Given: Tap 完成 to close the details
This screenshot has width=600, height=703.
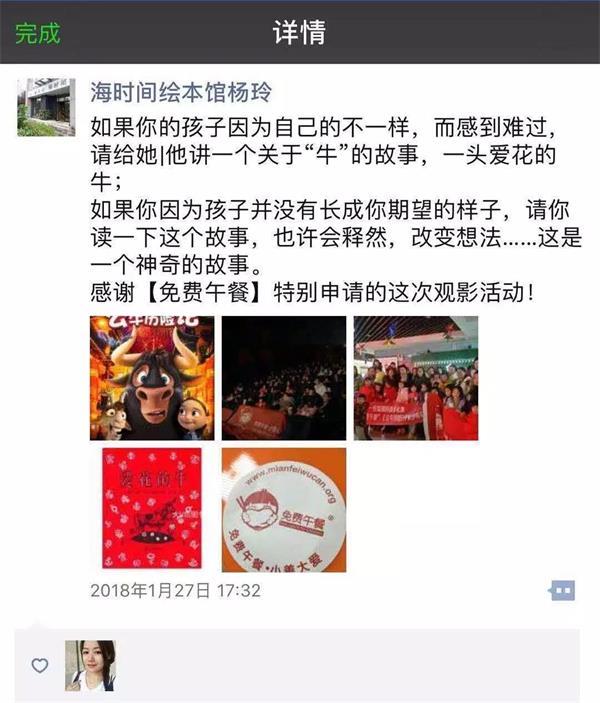Looking at the screenshot, I should (38, 32).
